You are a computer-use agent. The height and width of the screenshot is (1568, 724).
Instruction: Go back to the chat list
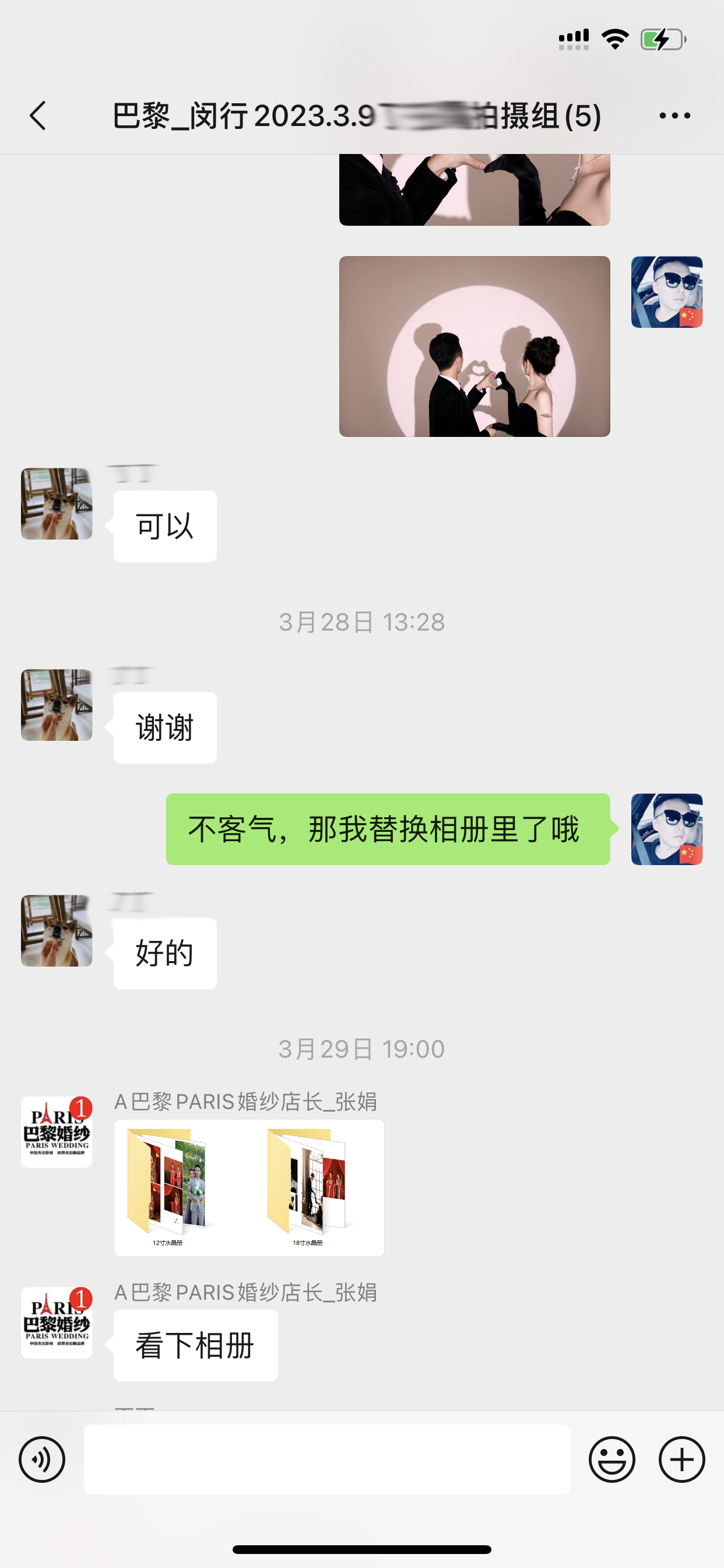coord(38,116)
